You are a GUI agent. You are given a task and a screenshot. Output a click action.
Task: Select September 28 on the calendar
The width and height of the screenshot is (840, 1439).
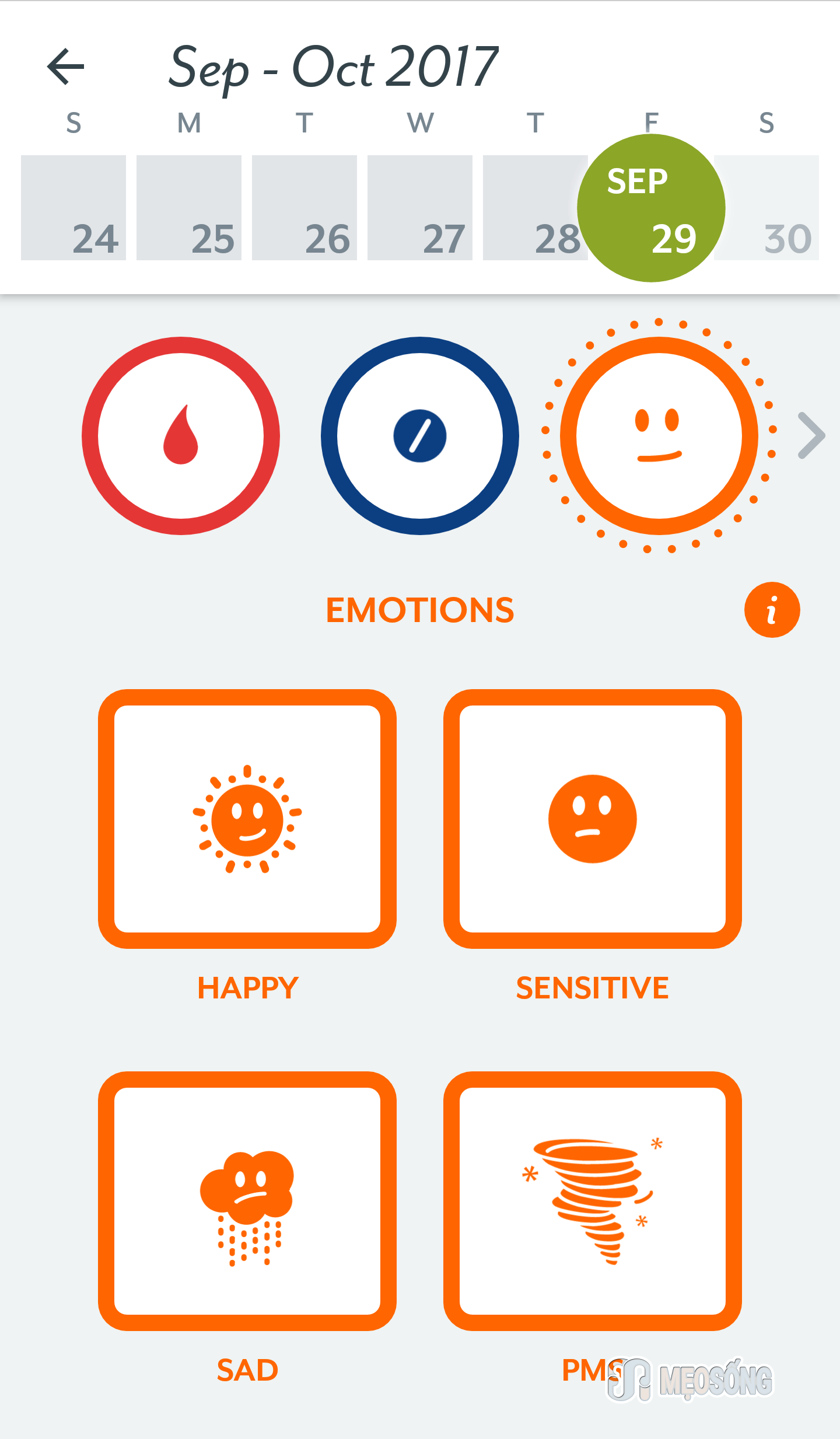click(531, 208)
